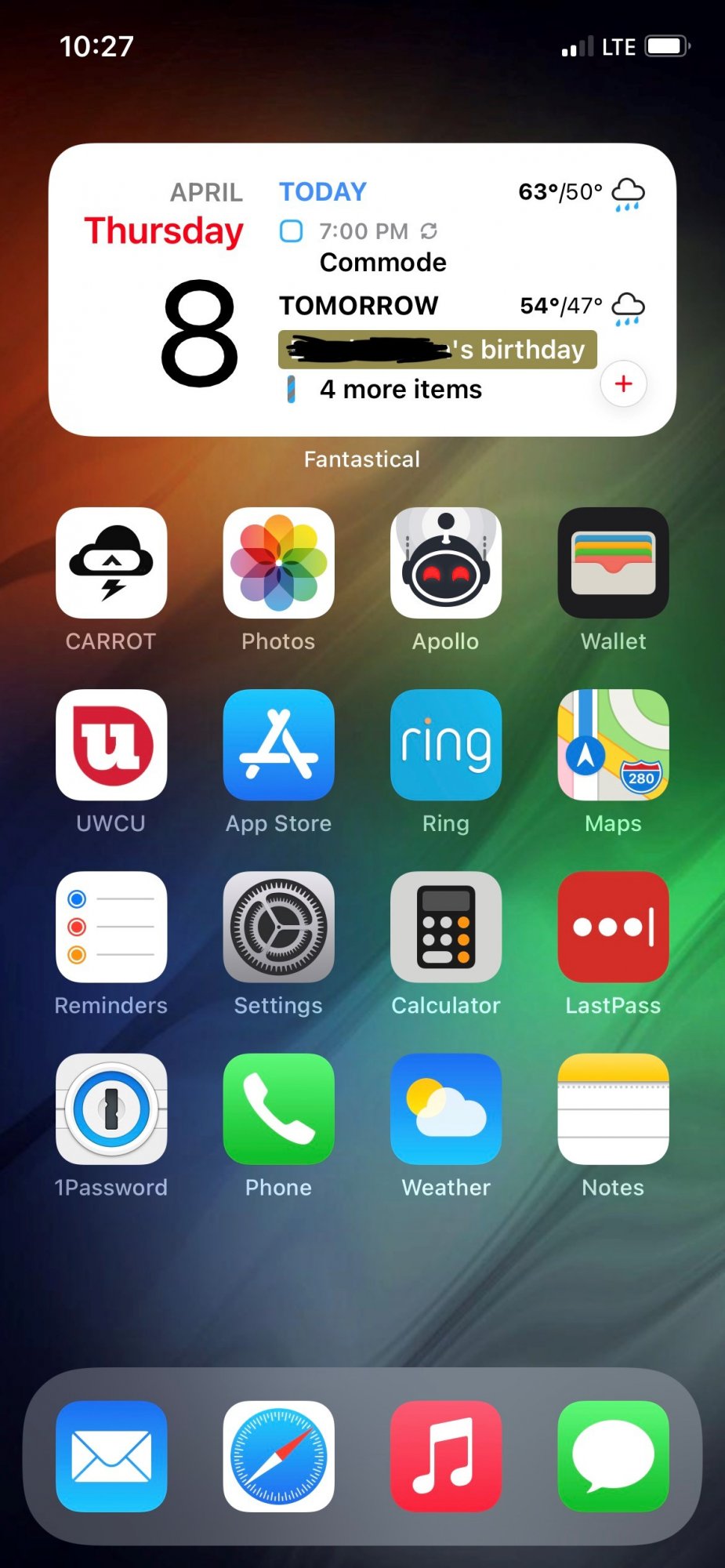The width and height of the screenshot is (725, 1568).
Task: Open the Wallet app
Action: (613, 563)
